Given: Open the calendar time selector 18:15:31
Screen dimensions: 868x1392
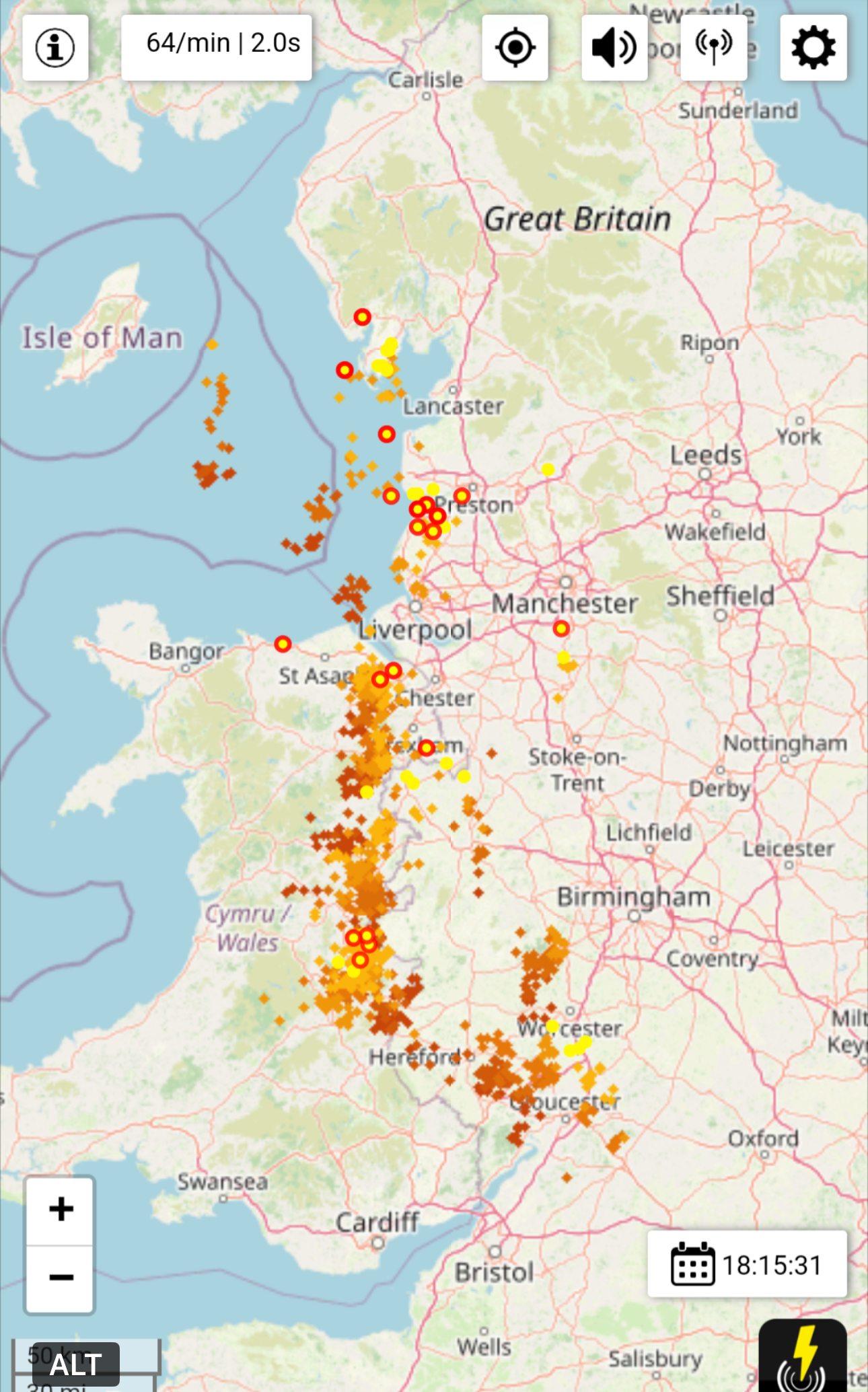Looking at the screenshot, I should pos(747,1264).
